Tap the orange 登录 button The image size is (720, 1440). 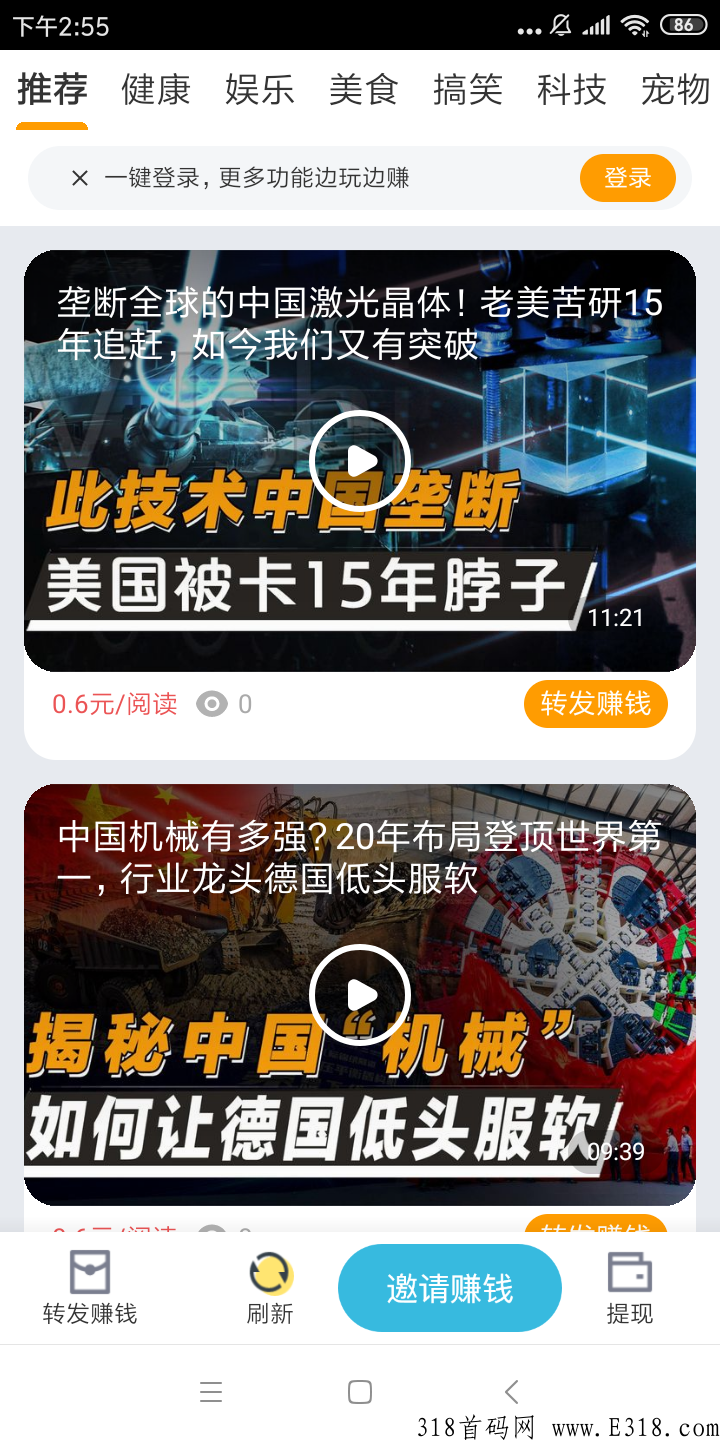click(x=628, y=178)
